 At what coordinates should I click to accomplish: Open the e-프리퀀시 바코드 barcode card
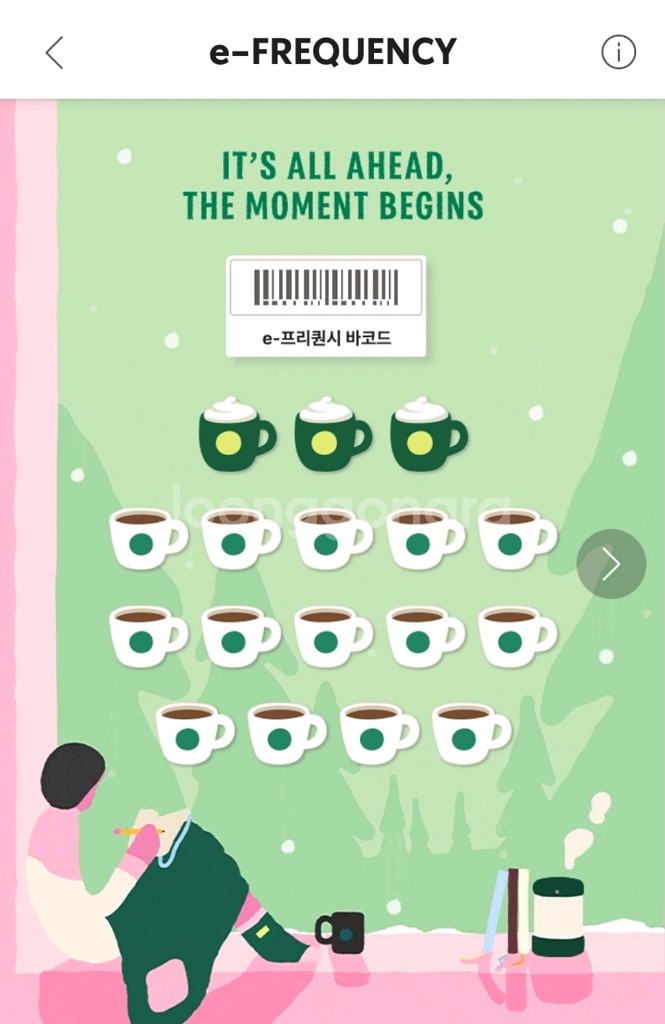tap(326, 306)
